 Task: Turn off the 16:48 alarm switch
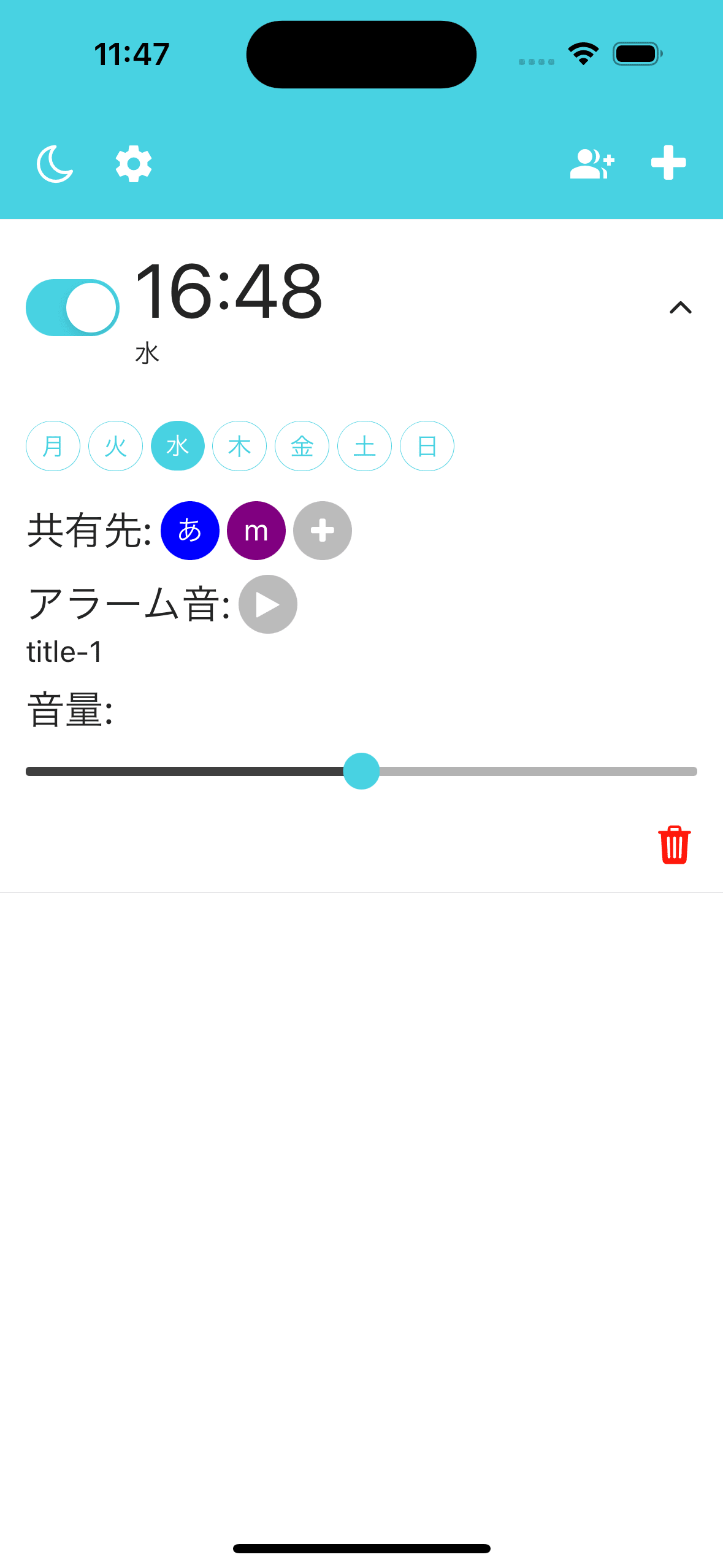(x=72, y=307)
